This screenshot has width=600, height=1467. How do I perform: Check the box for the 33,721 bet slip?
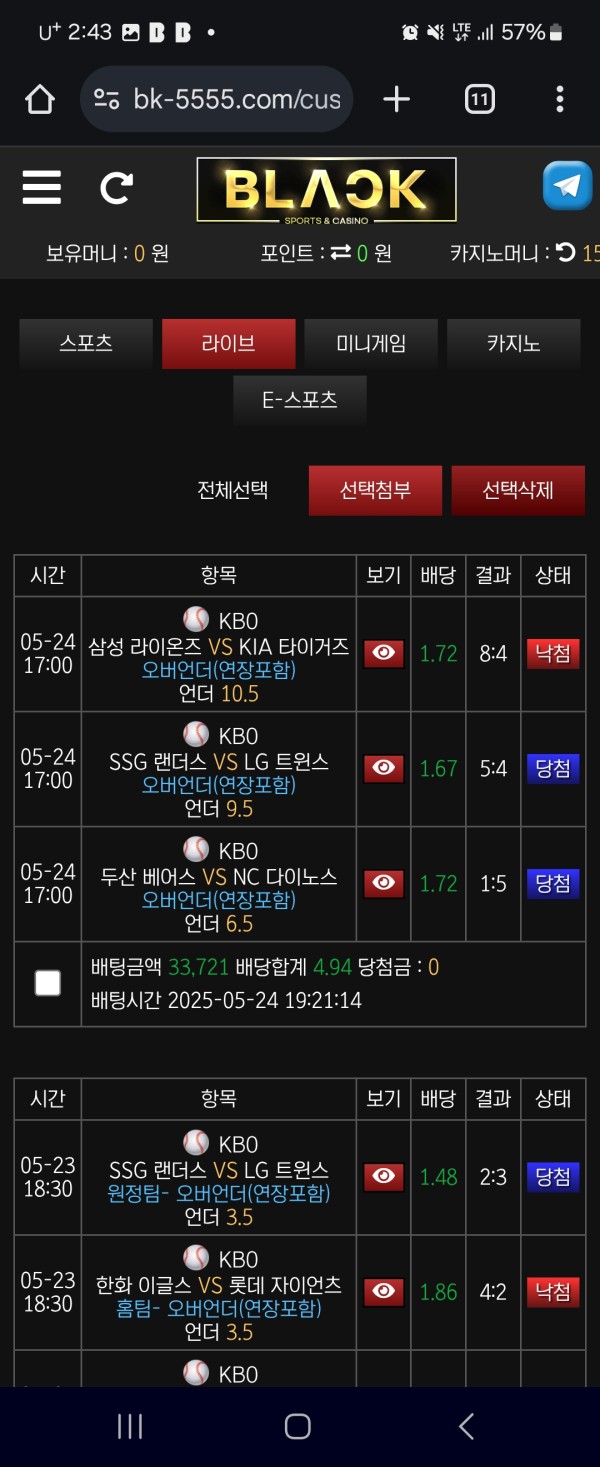click(x=48, y=984)
